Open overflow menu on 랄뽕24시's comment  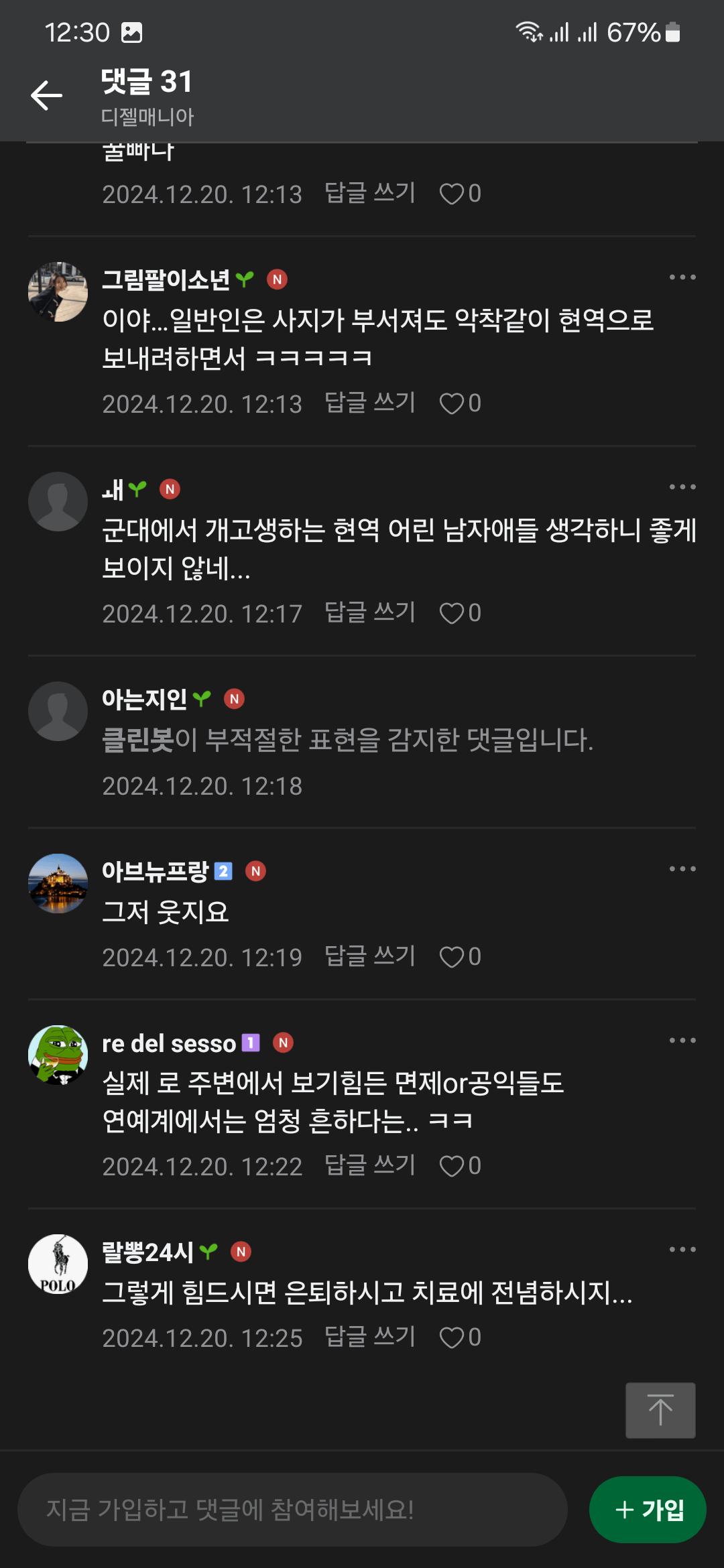(682, 1250)
